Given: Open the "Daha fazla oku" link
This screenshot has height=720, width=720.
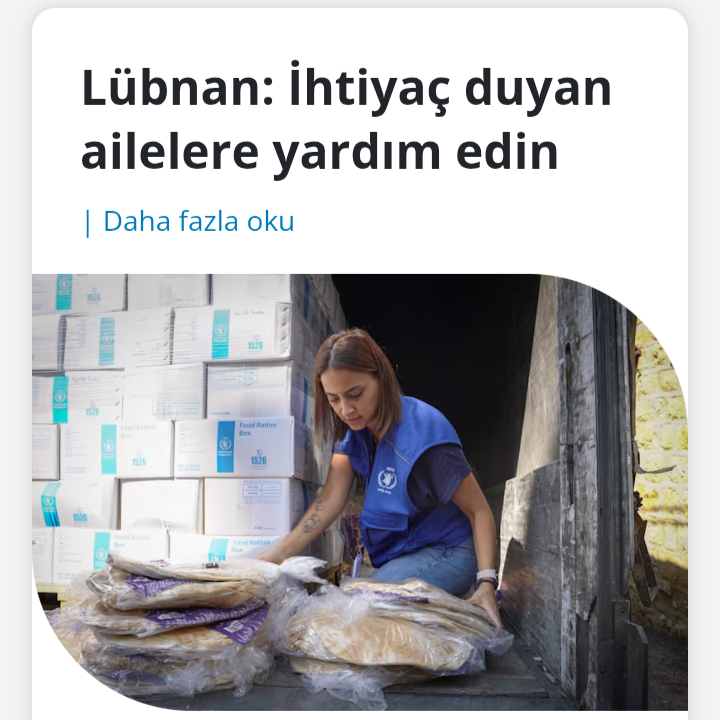Looking at the screenshot, I should pyautogui.click(x=198, y=221).
